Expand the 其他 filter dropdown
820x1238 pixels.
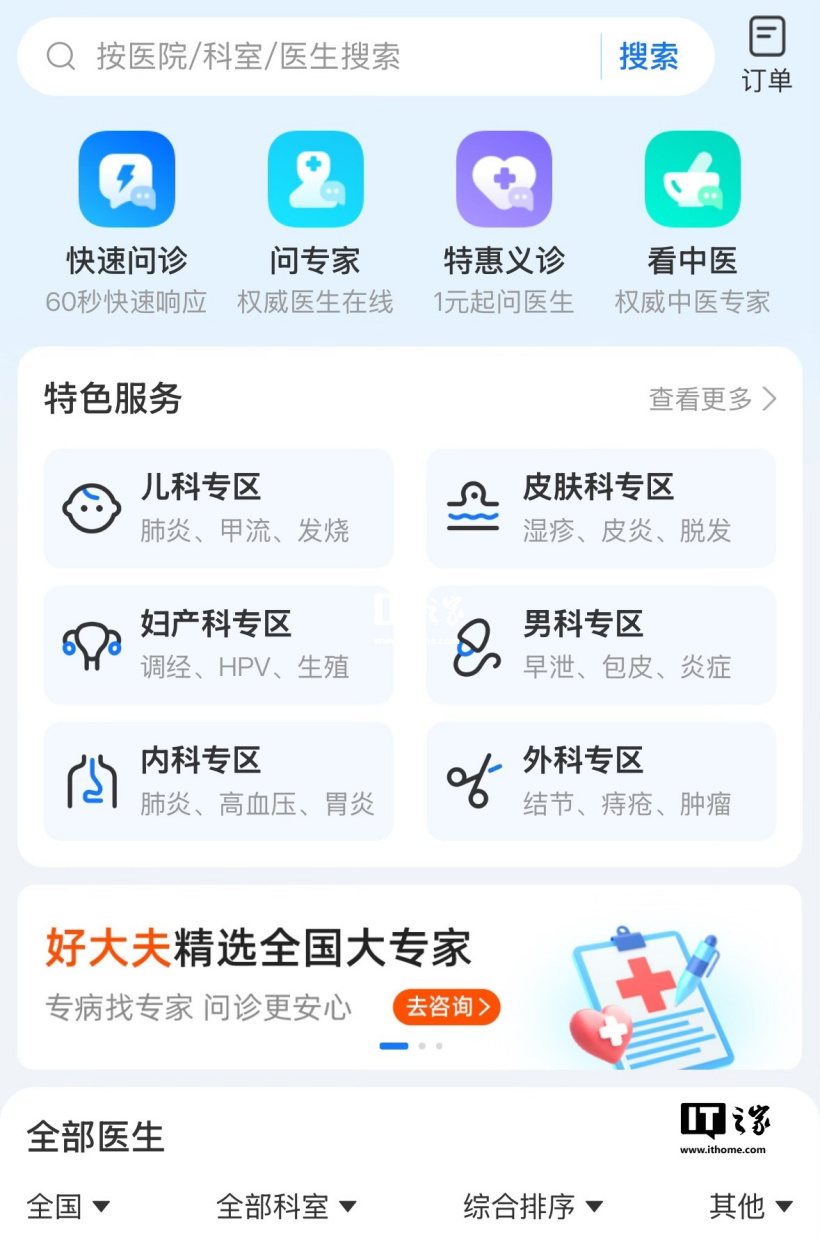pos(751,1206)
